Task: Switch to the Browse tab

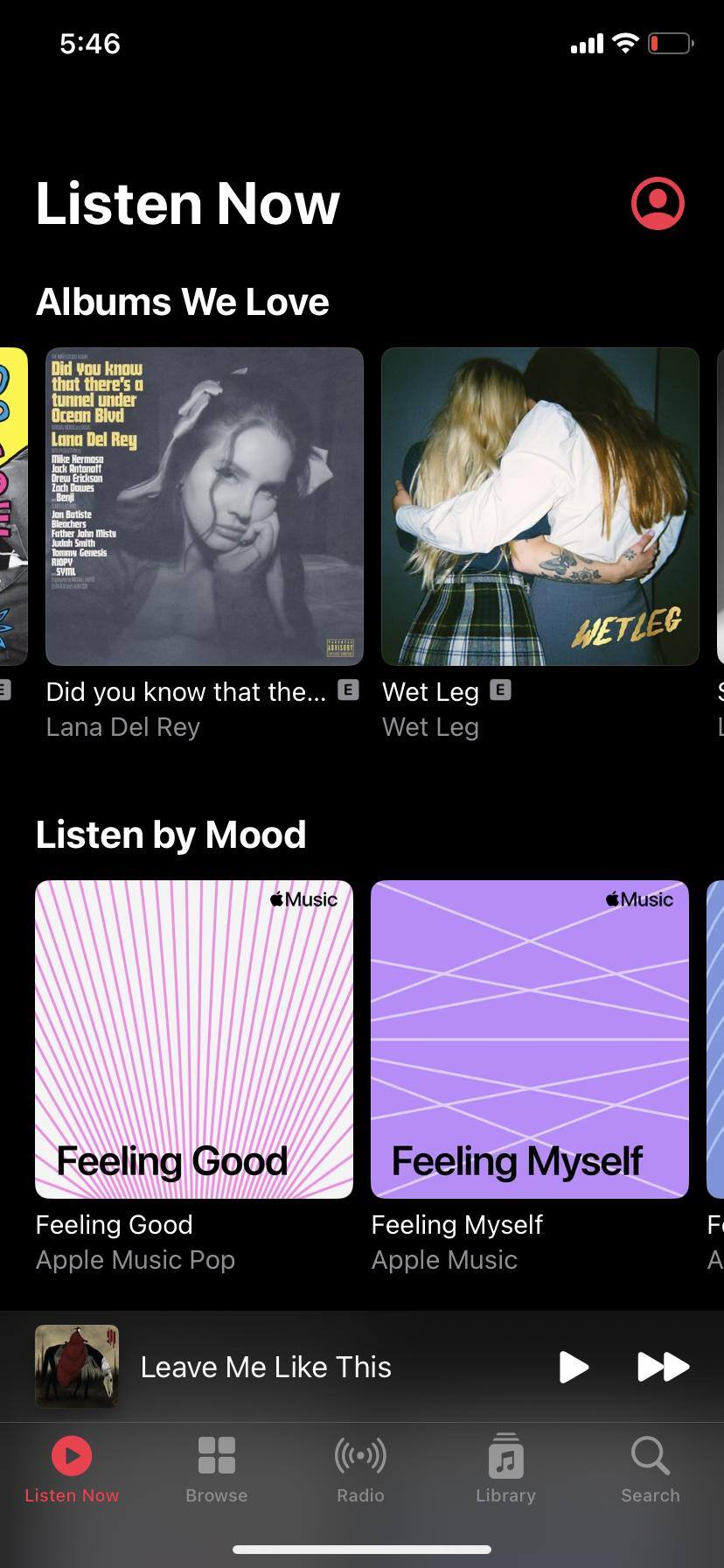Action: click(217, 1468)
